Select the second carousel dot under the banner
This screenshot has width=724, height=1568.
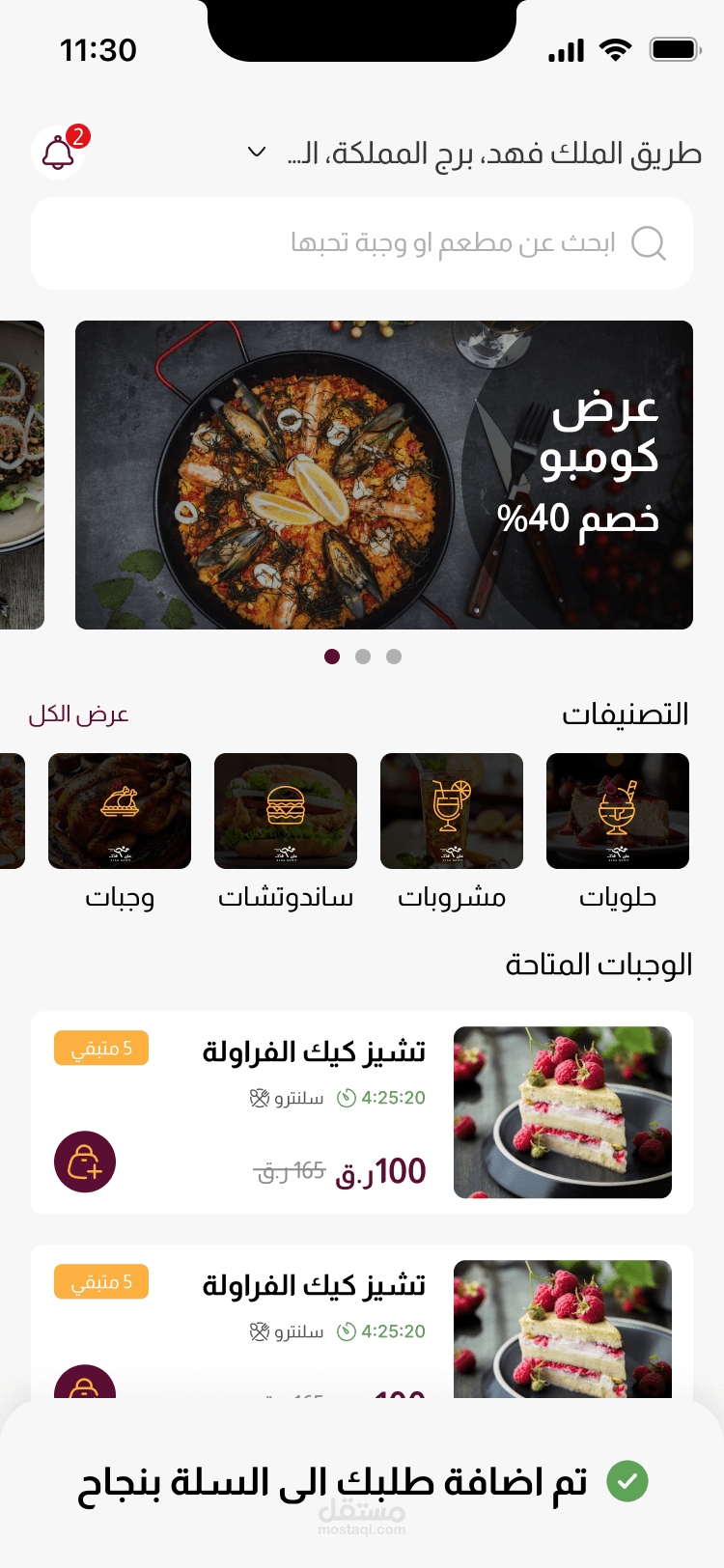point(362,657)
